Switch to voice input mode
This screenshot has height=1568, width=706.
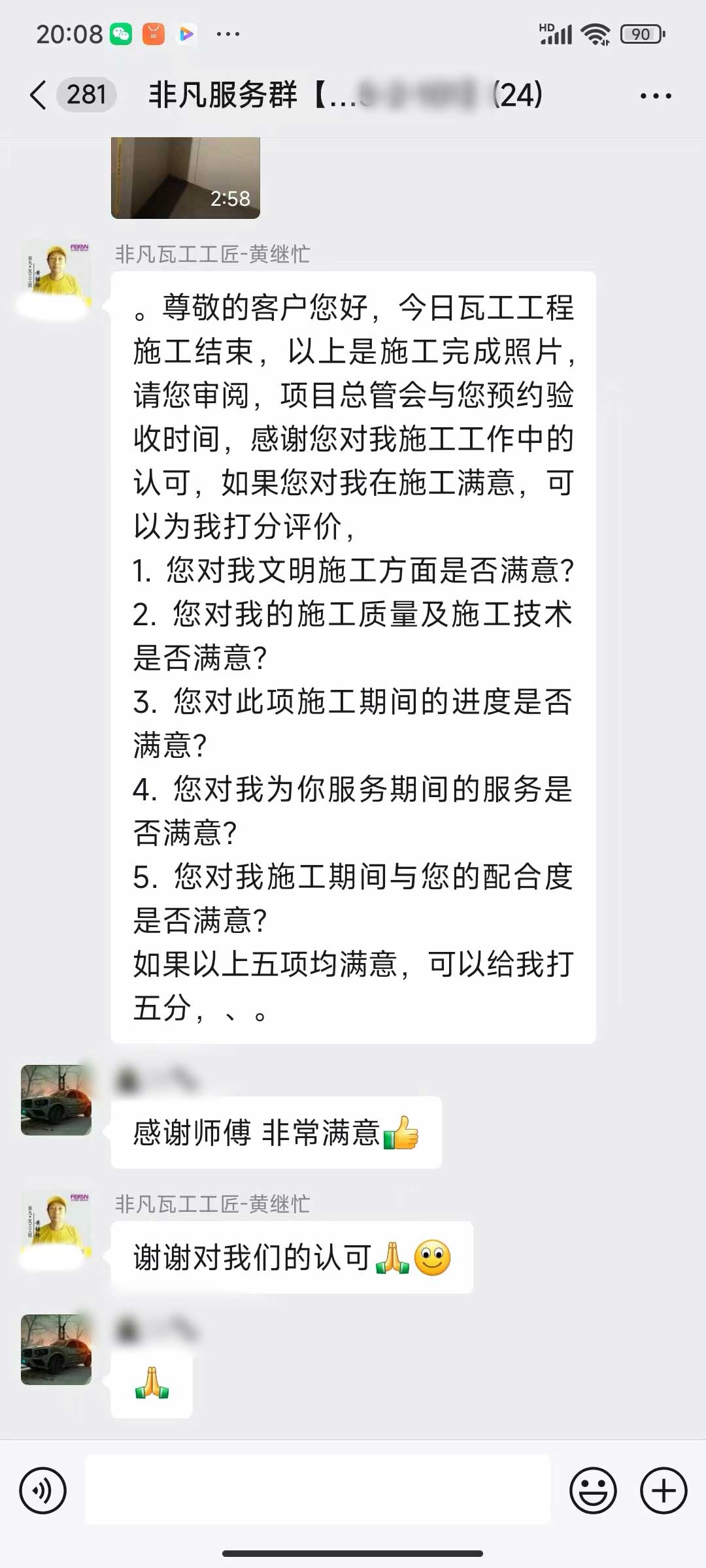pyautogui.click(x=43, y=1491)
